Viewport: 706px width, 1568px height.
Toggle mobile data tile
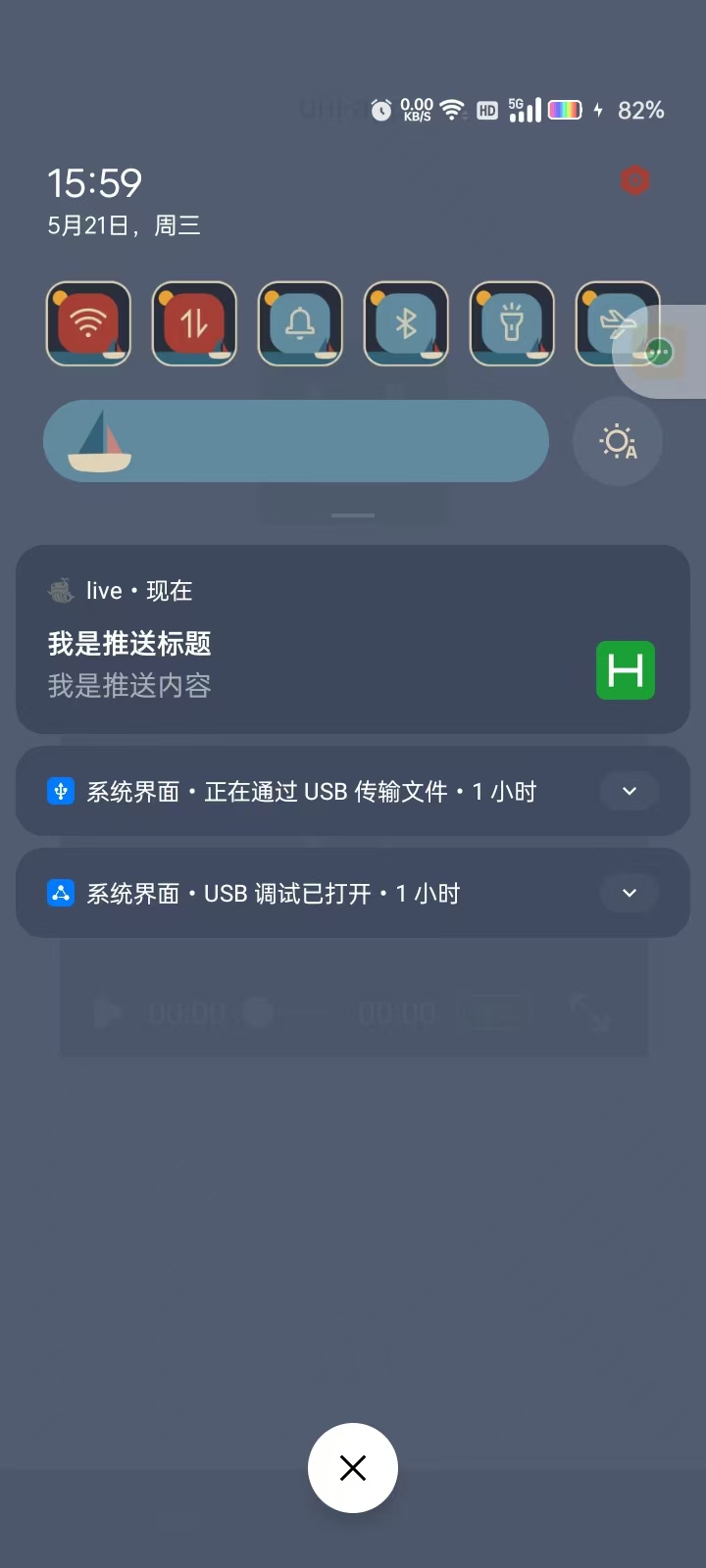click(x=194, y=323)
